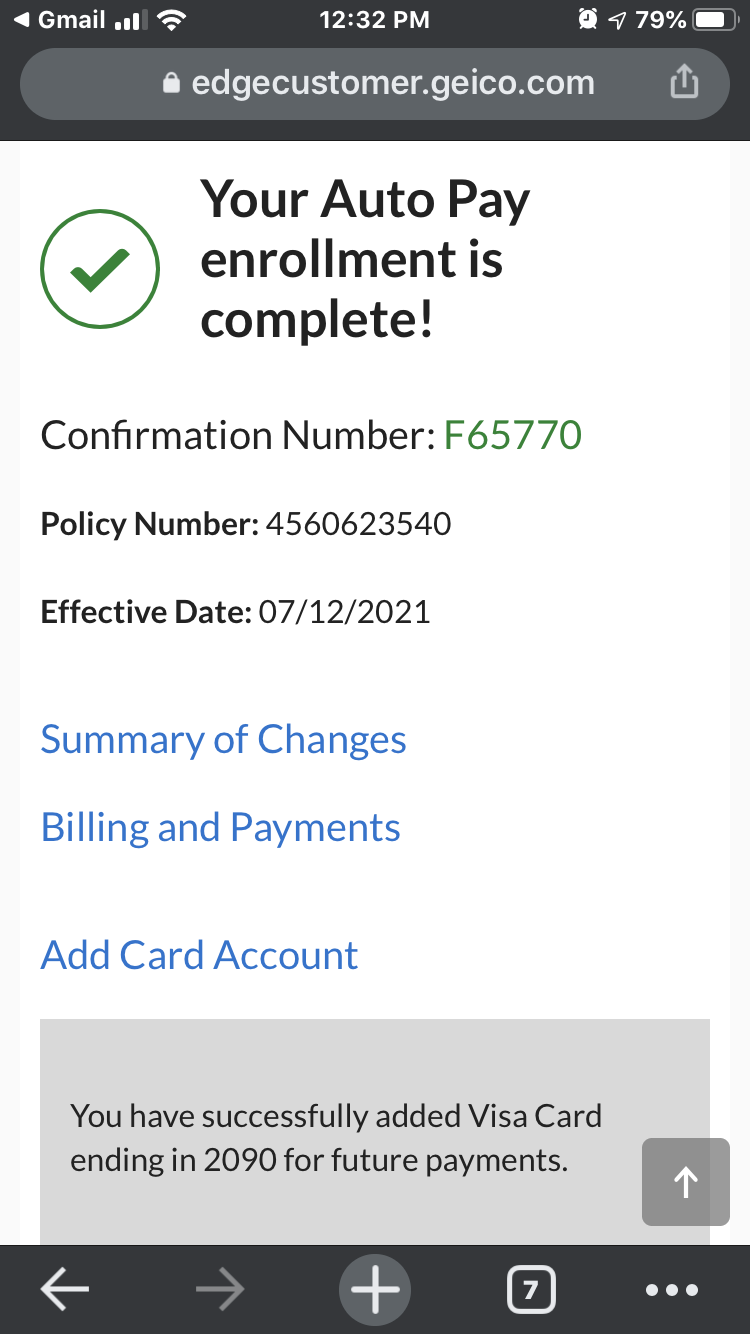Share the page from the address bar

pyautogui.click(x=683, y=82)
